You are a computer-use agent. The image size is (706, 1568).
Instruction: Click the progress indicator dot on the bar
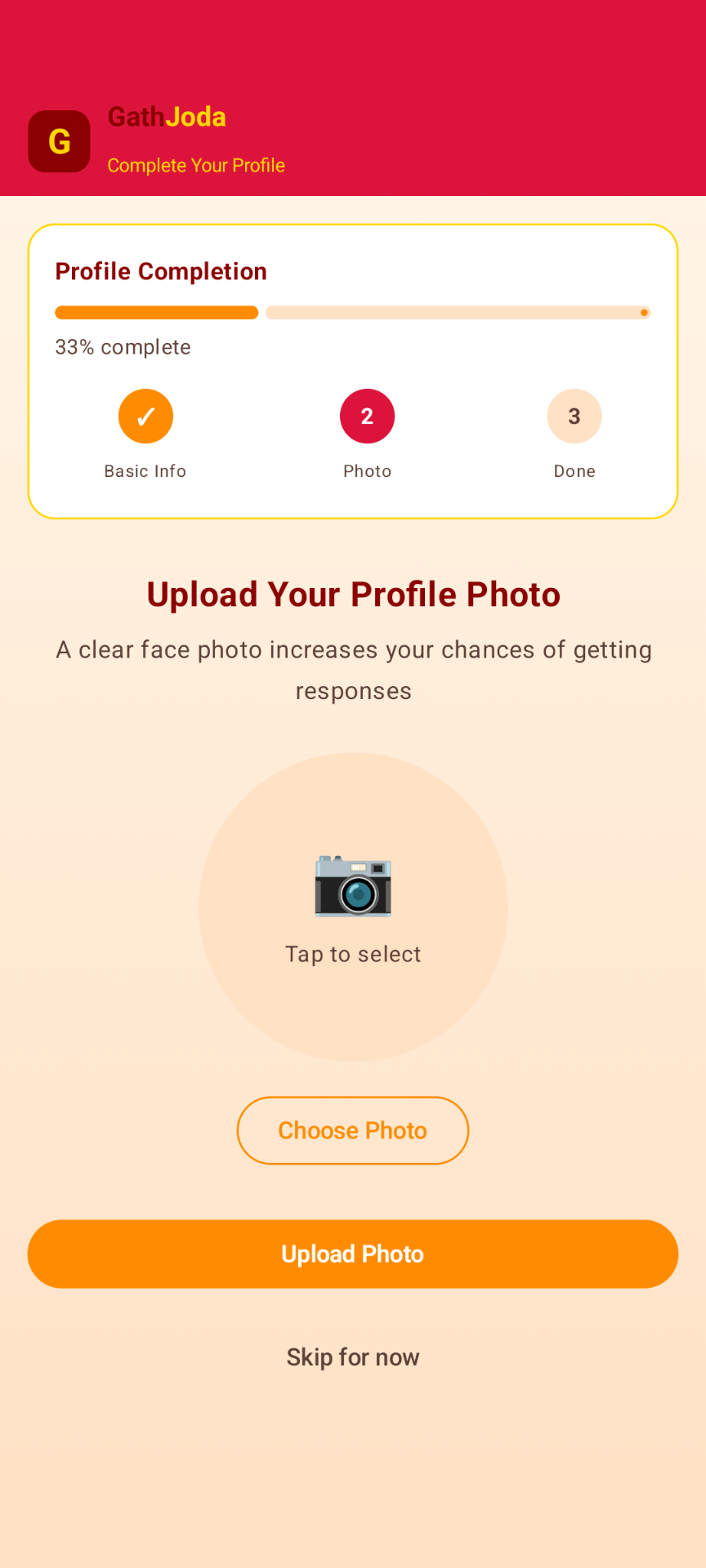click(644, 312)
